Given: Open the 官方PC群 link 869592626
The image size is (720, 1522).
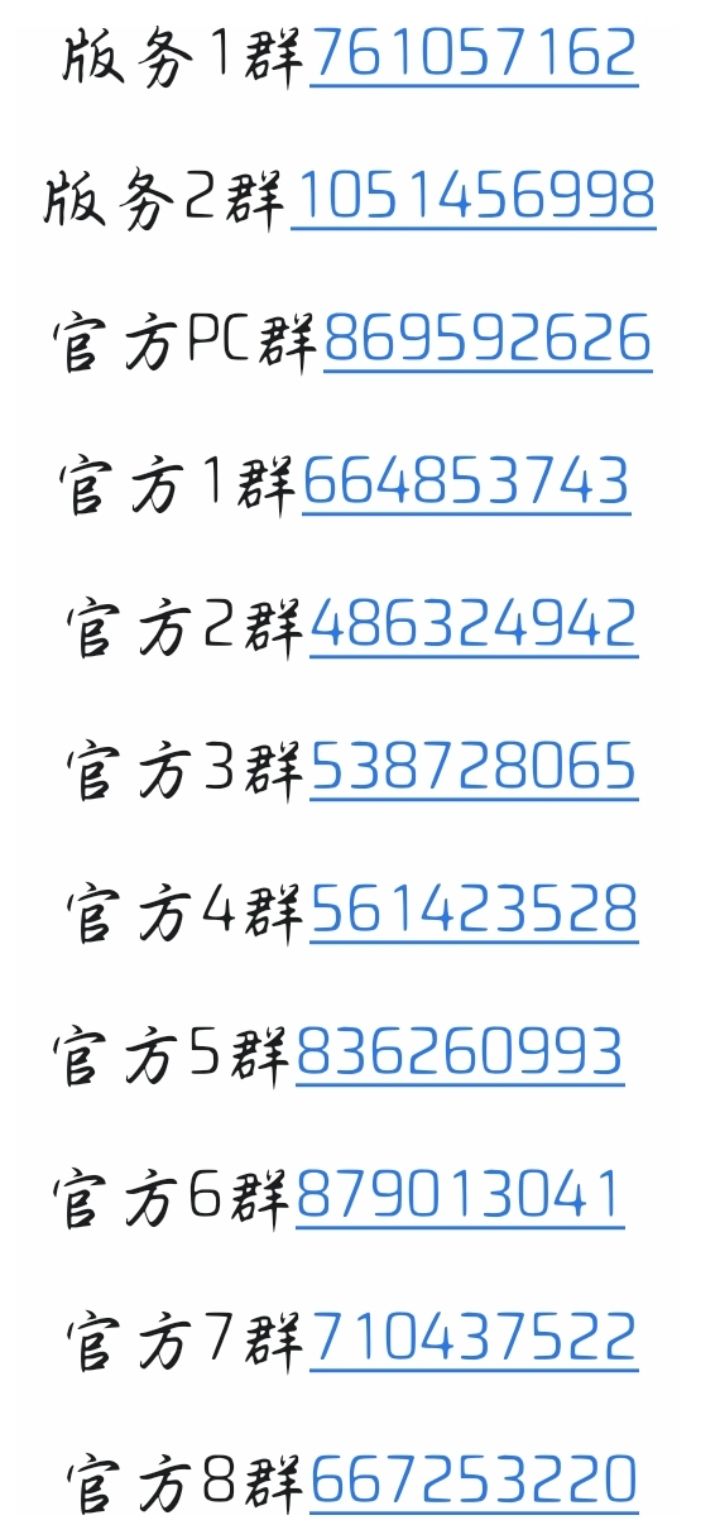Looking at the screenshot, I should tap(488, 340).
